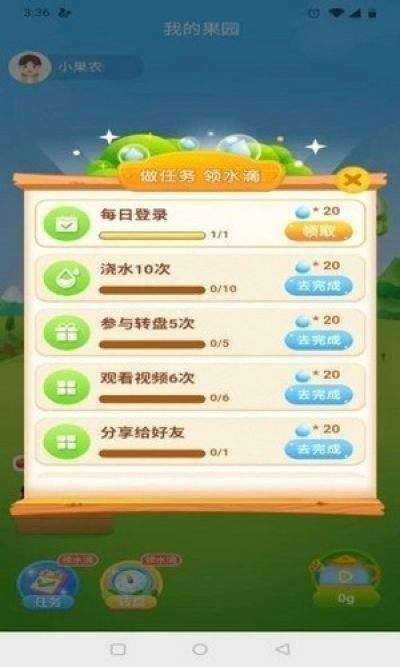
Task: Open the 任务 icon at bottom
Action: pos(47,584)
